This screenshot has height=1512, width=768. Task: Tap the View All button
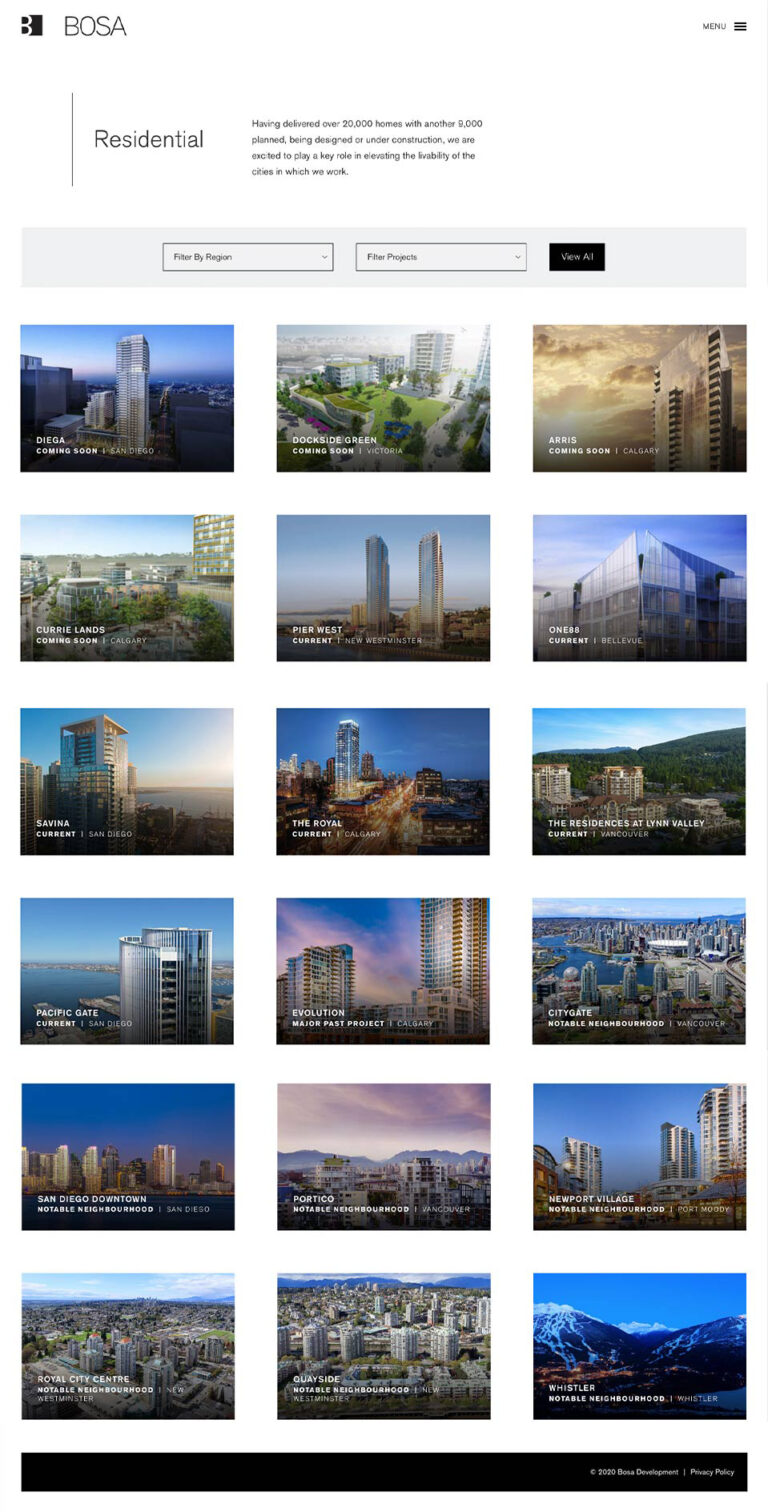(x=577, y=257)
